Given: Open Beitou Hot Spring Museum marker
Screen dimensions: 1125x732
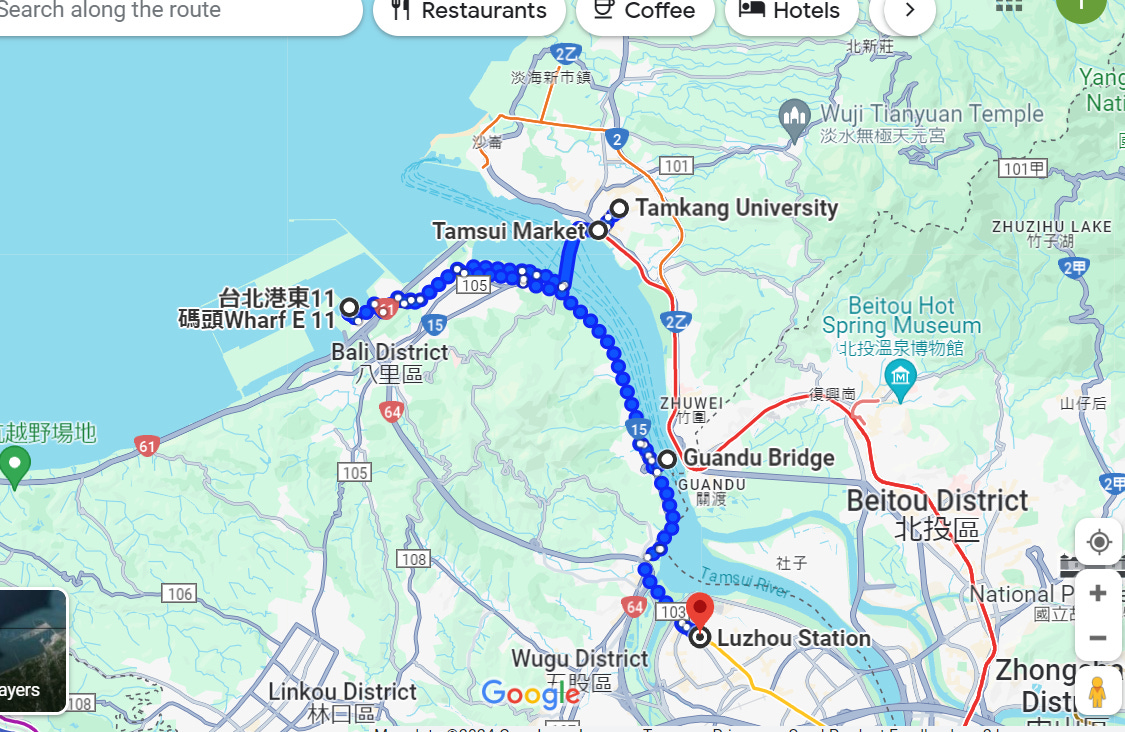Looking at the screenshot, I should click(x=901, y=379).
